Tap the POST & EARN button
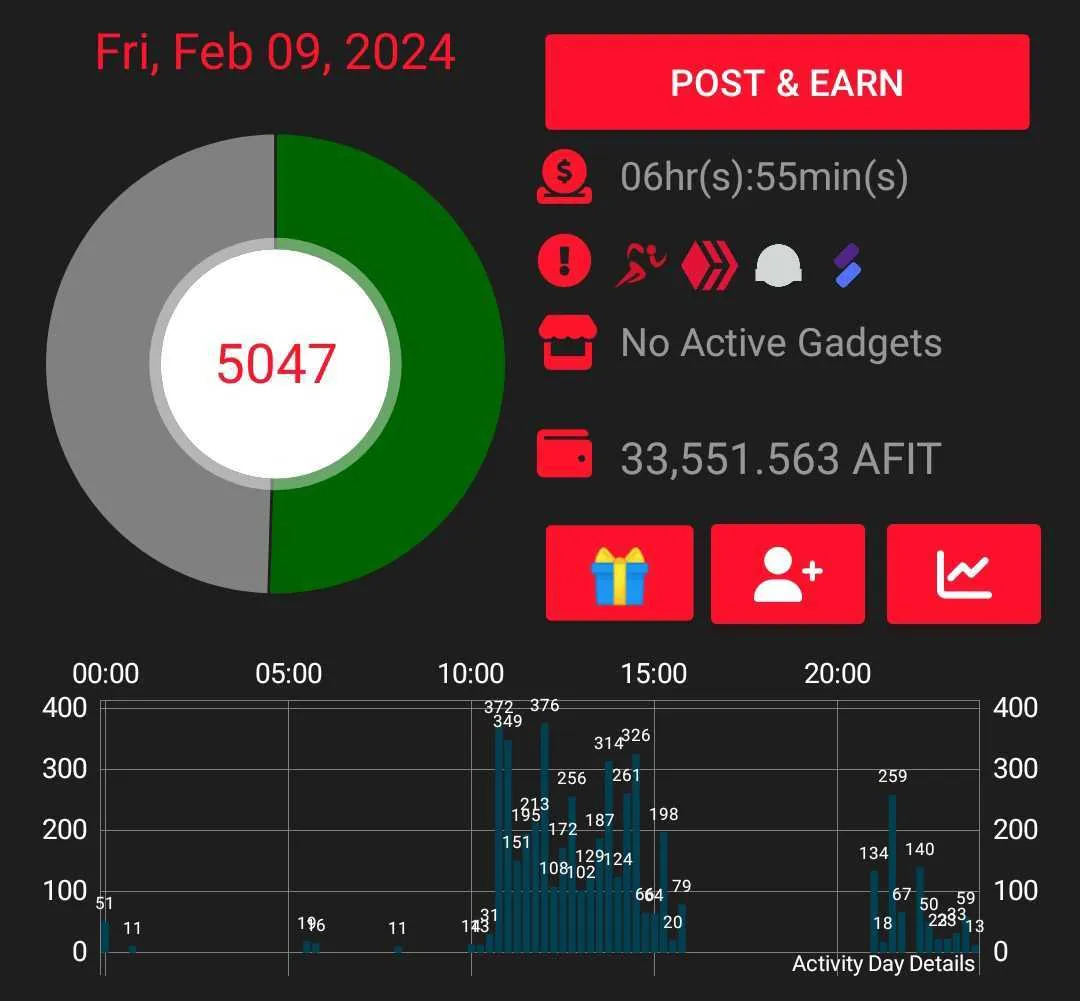 (787, 82)
